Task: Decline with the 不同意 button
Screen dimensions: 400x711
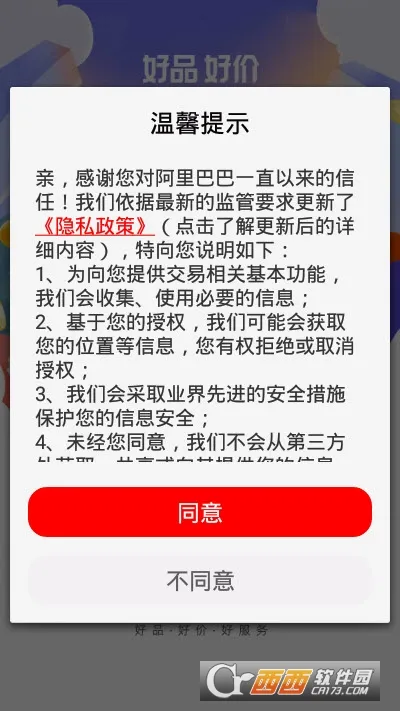Action: [x=200, y=580]
